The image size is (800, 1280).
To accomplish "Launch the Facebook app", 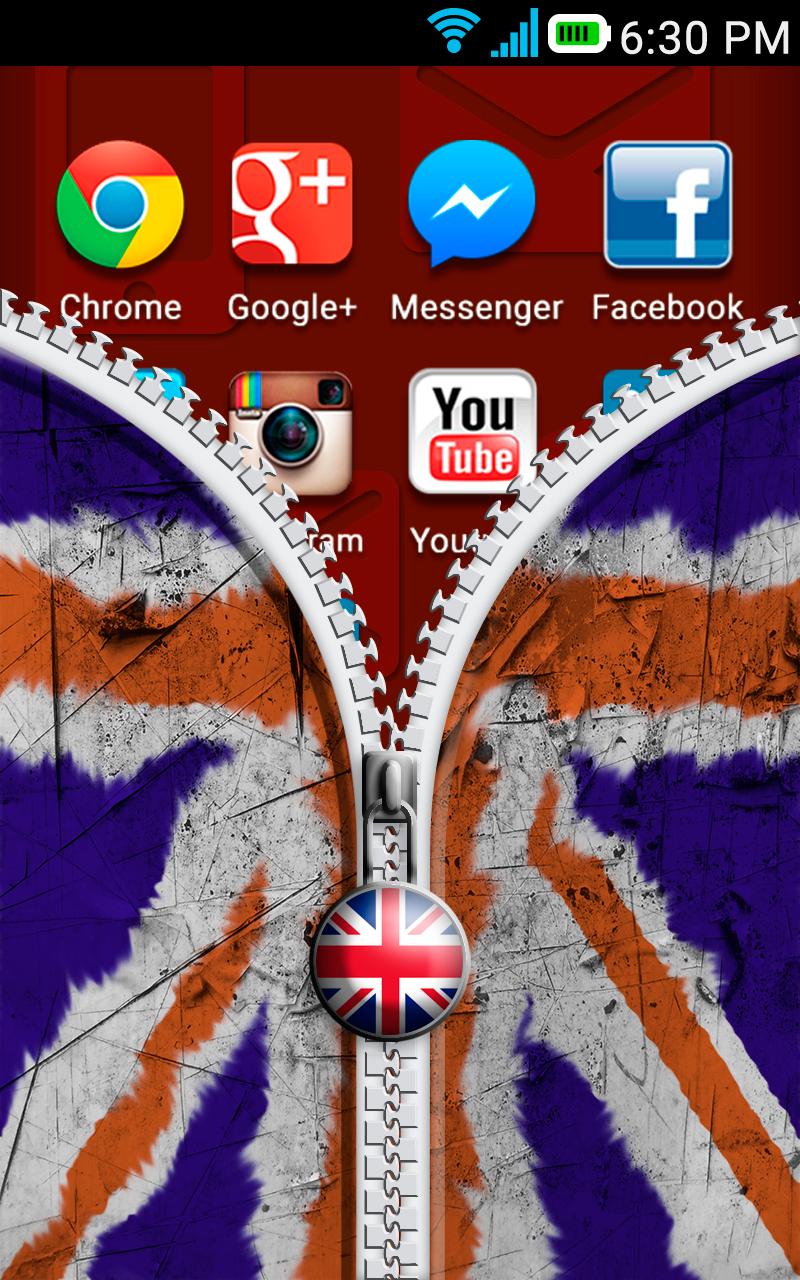I will pyautogui.click(x=668, y=205).
